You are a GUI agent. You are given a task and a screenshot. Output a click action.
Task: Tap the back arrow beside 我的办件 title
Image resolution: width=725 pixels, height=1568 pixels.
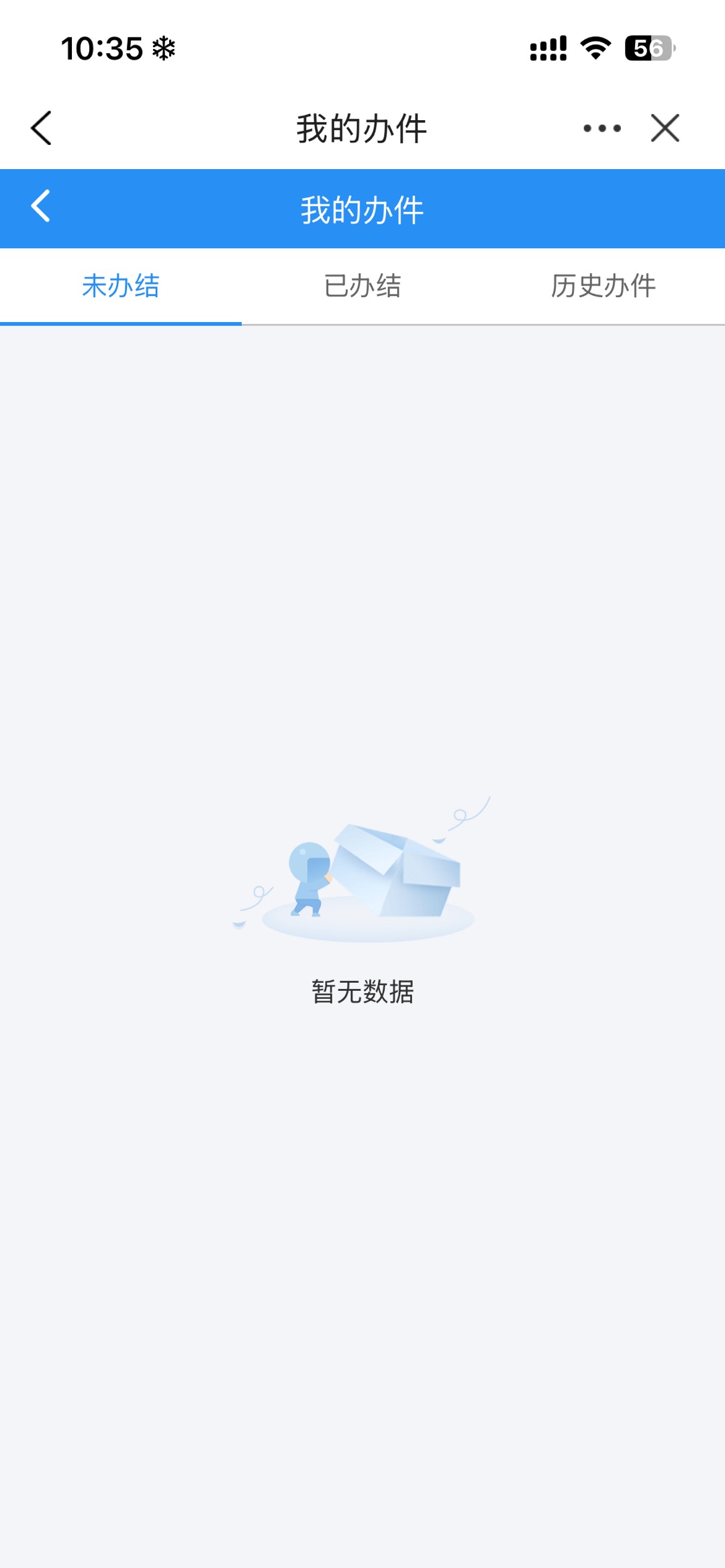click(x=42, y=129)
